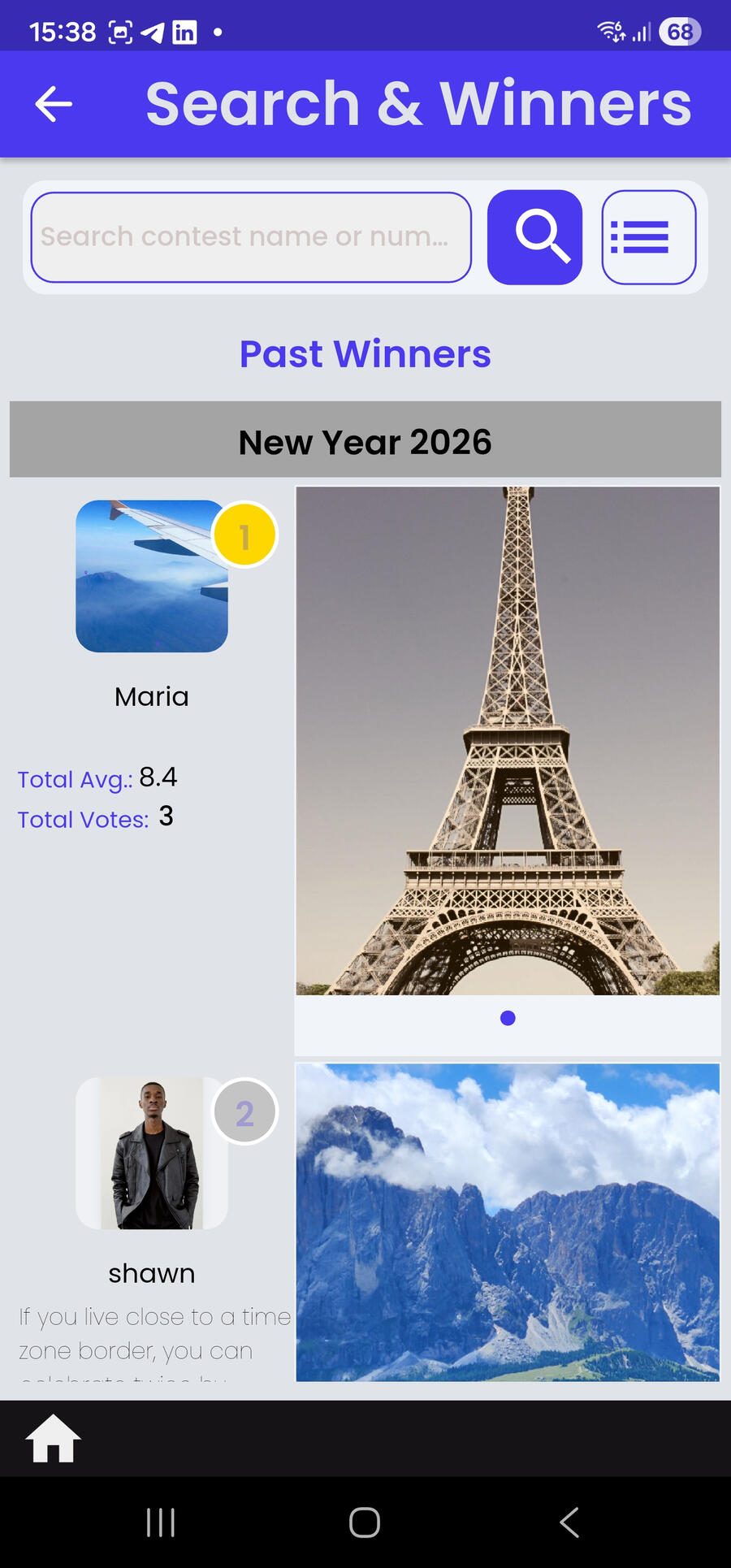Open the list view button

[x=648, y=237]
